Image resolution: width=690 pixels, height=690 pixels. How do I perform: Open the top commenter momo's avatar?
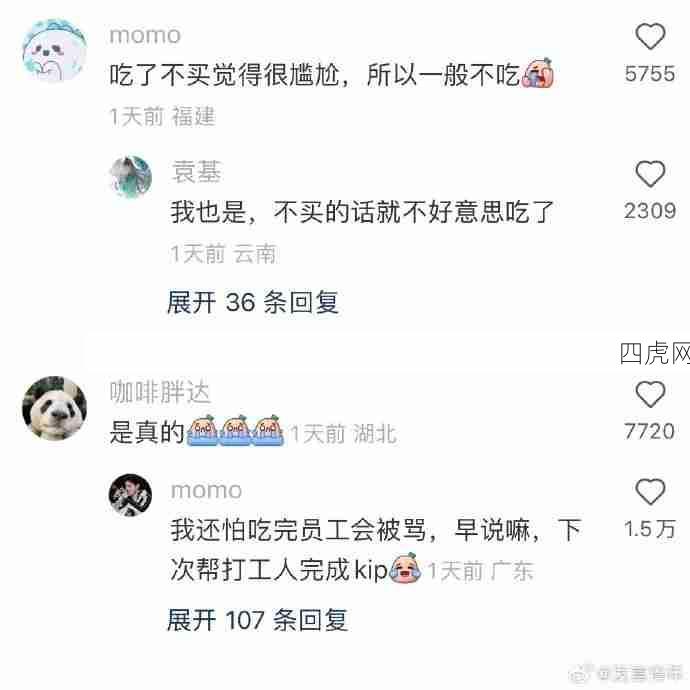pyautogui.click(x=55, y=55)
